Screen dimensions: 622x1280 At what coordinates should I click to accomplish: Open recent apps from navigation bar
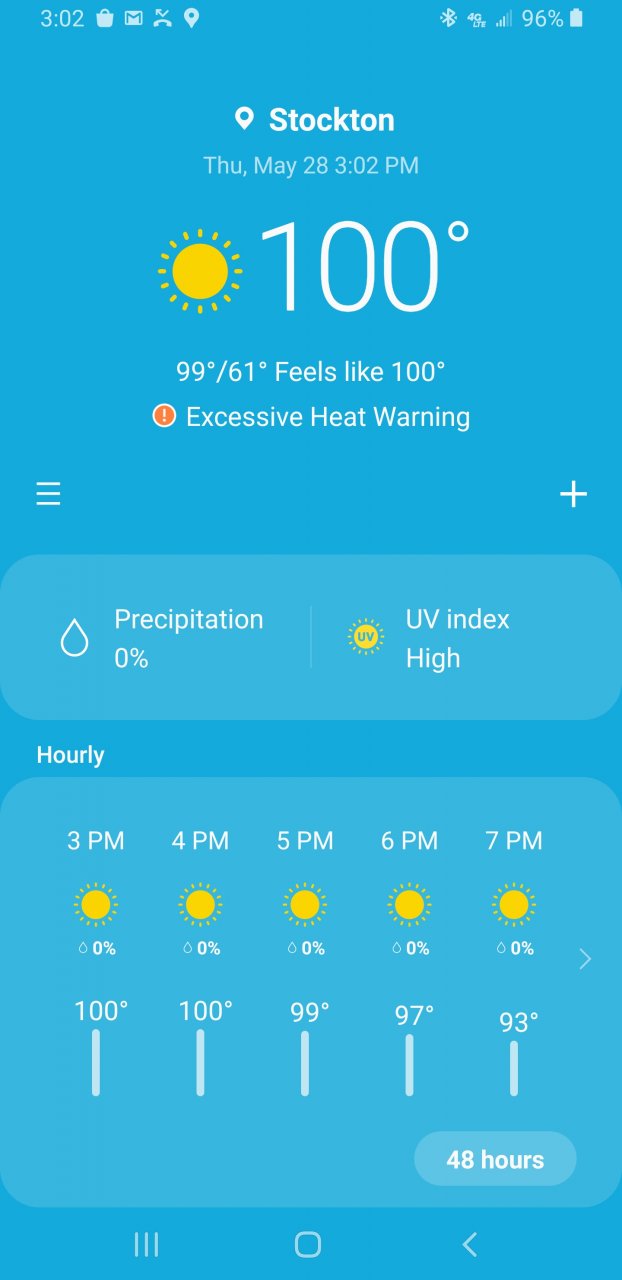pos(146,1244)
